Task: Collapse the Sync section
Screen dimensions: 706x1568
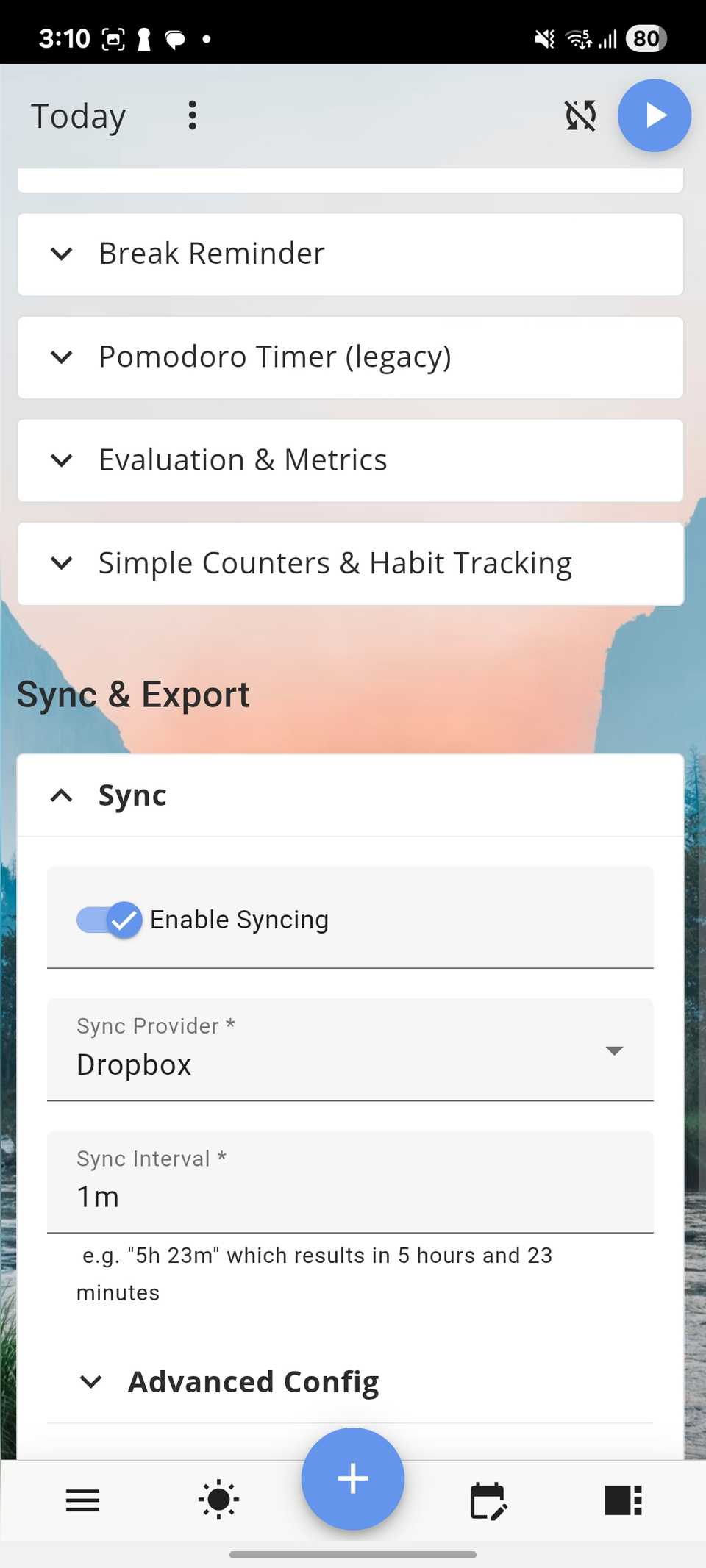Action: pos(350,795)
